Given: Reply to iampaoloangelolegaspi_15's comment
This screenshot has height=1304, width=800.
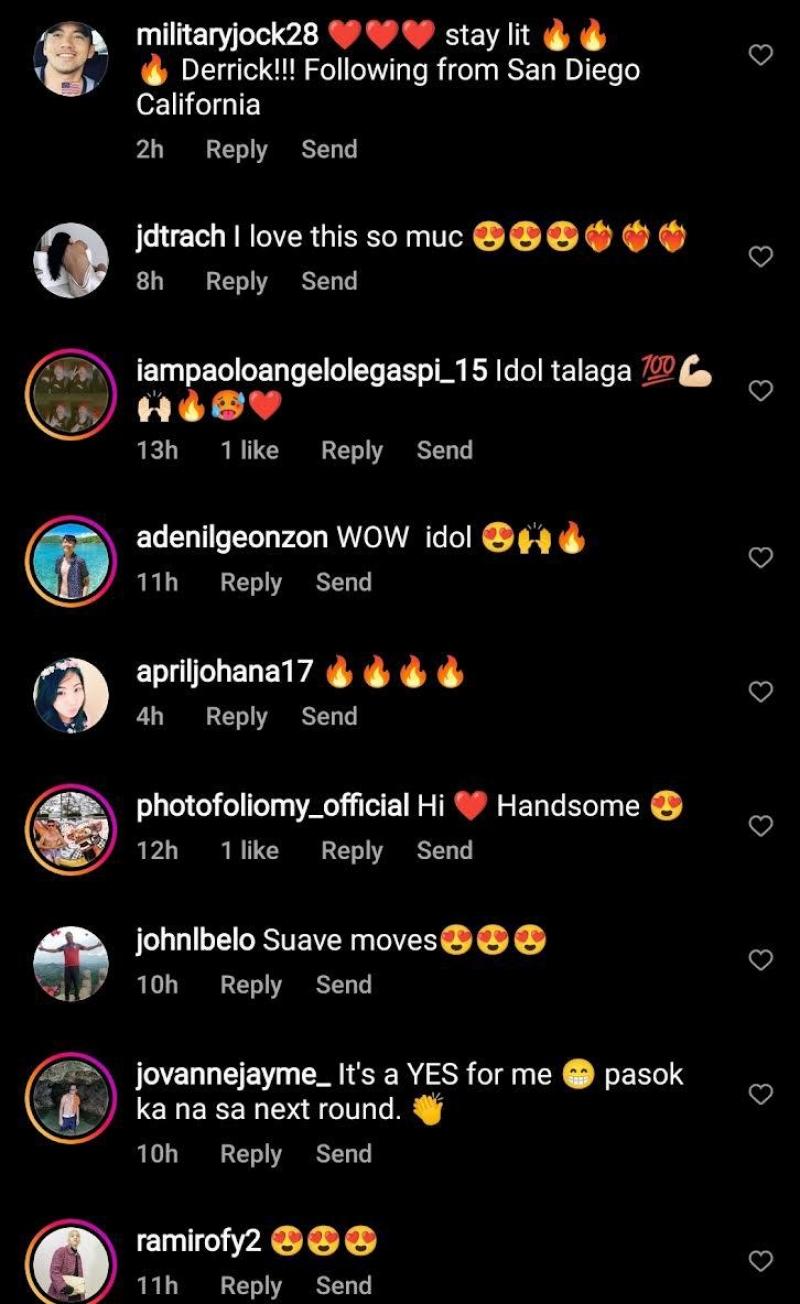Looking at the screenshot, I should click(351, 451).
